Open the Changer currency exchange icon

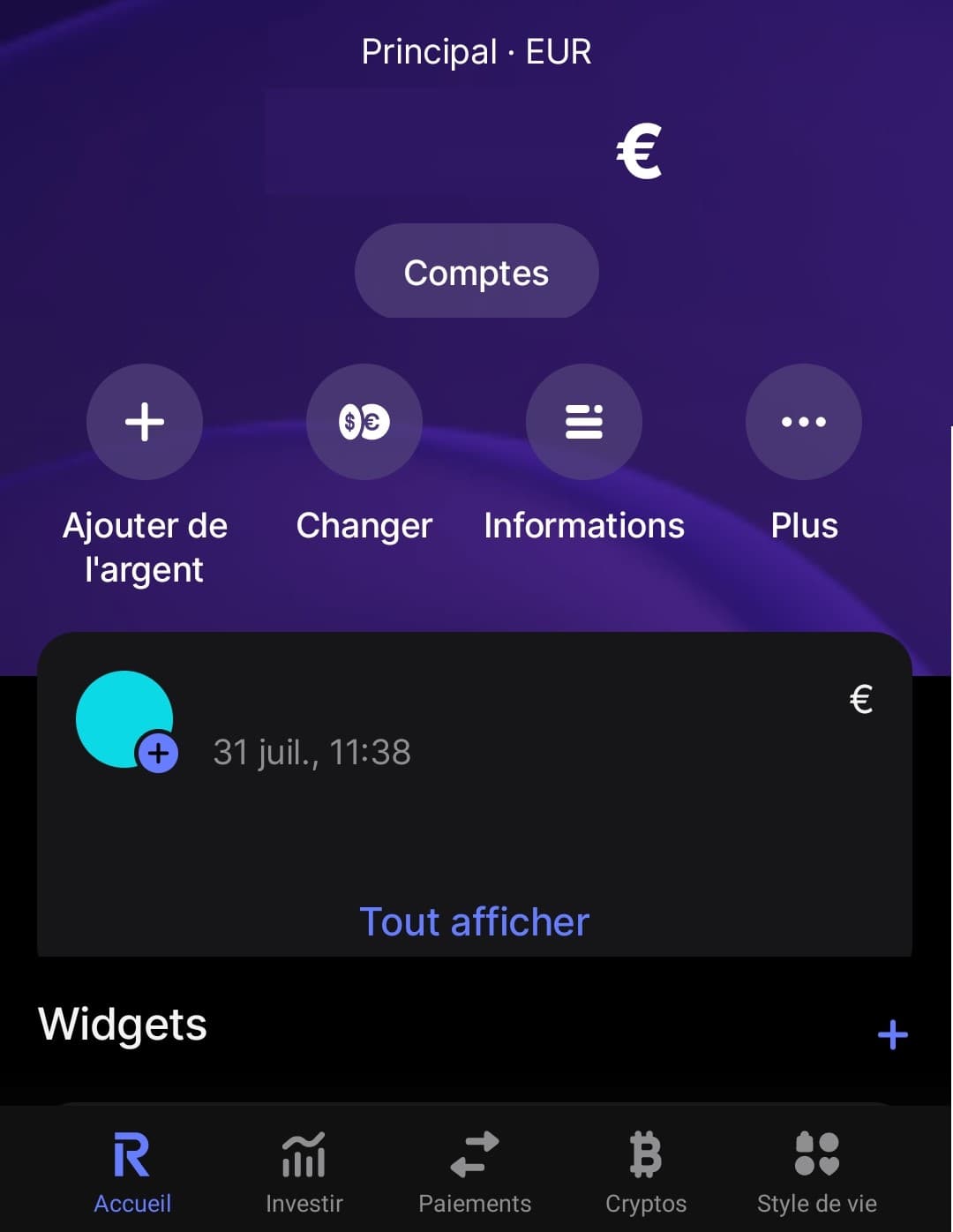364,422
